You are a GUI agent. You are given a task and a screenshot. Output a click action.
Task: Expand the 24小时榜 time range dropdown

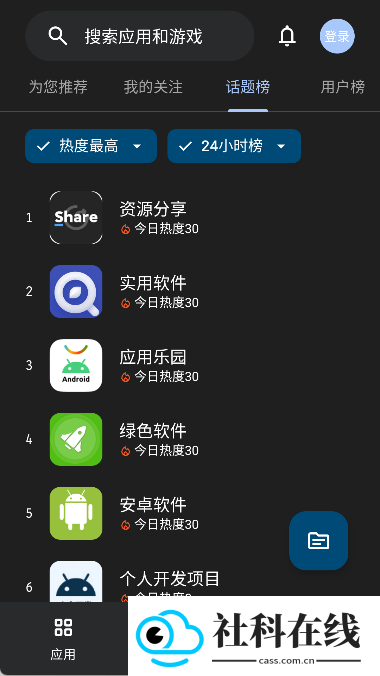point(234,146)
